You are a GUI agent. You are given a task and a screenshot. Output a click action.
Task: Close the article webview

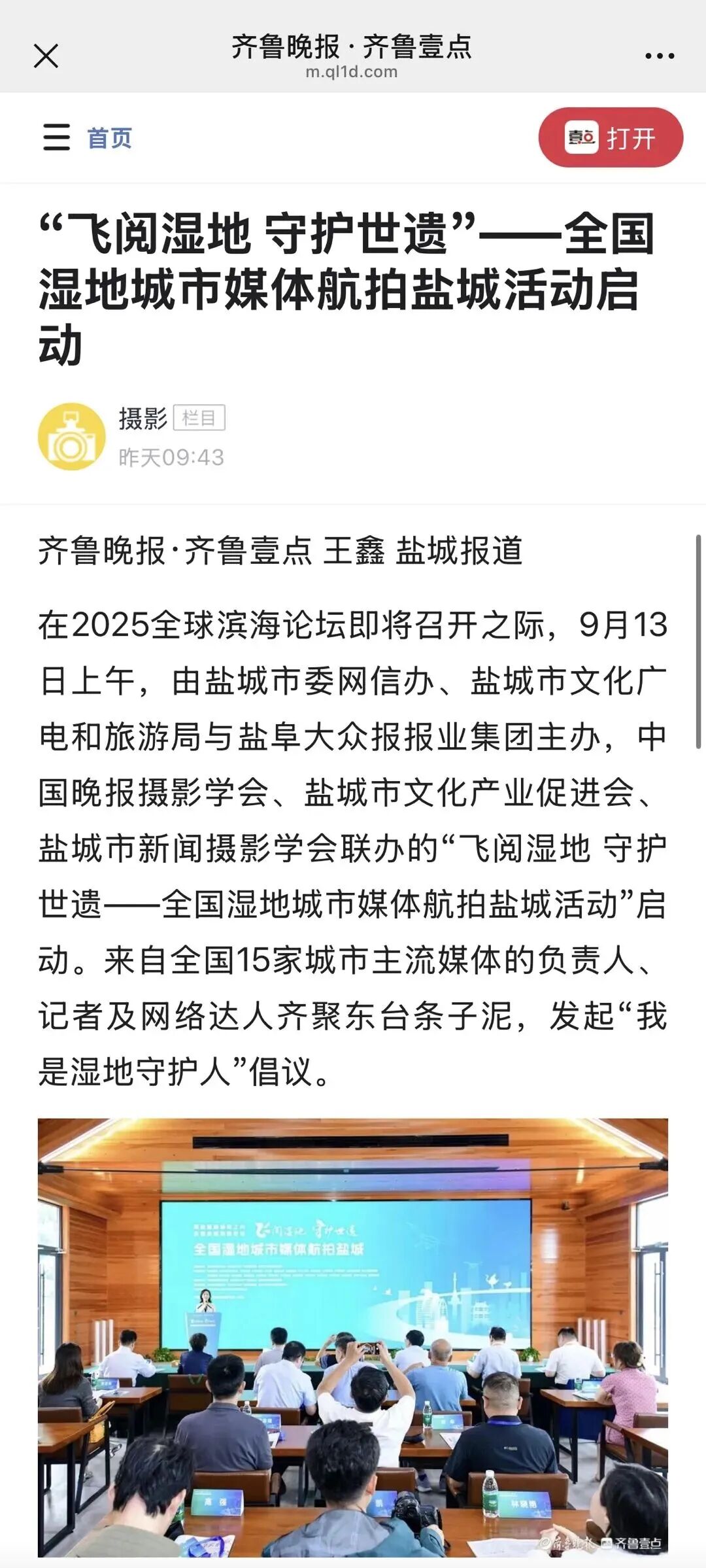(x=46, y=56)
